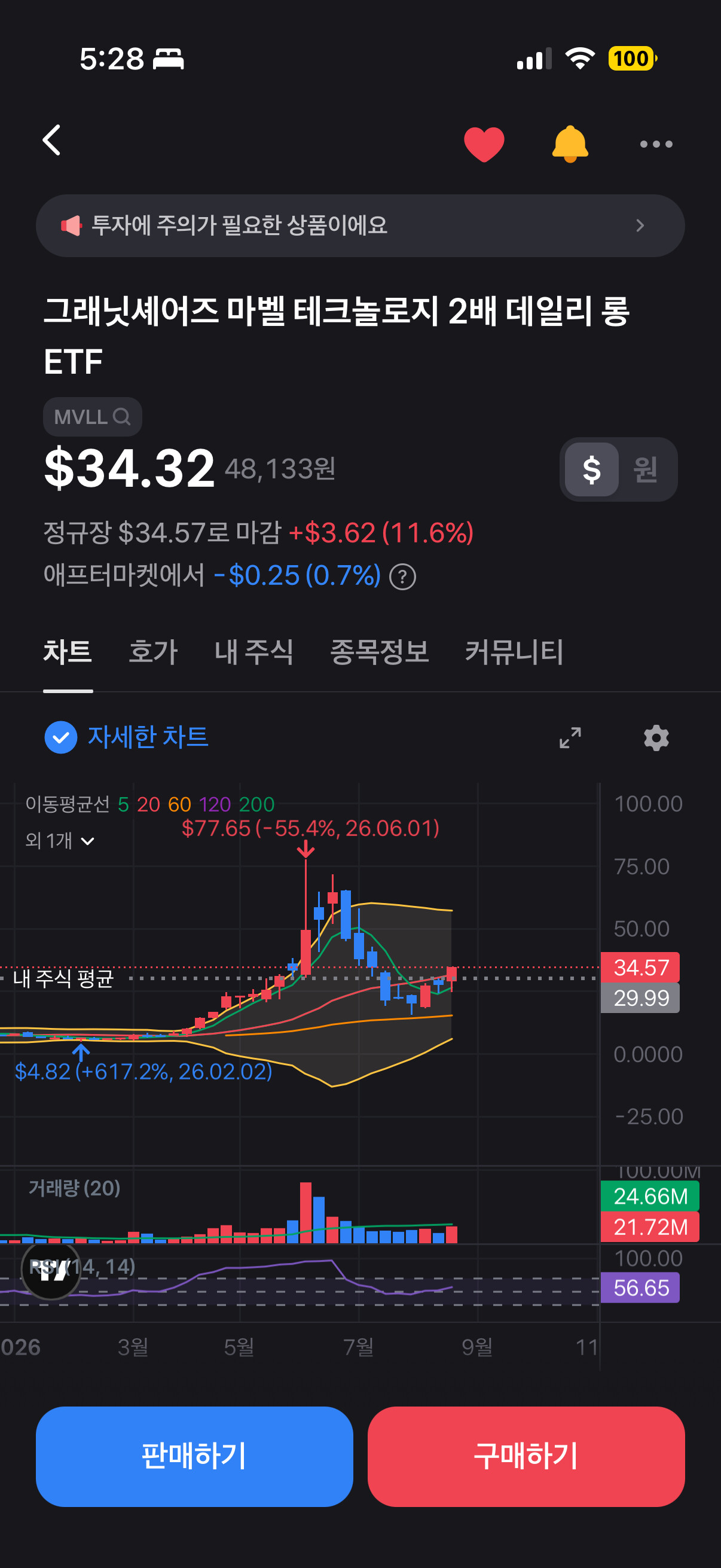Open the three-dot overflow menu

[x=656, y=144]
